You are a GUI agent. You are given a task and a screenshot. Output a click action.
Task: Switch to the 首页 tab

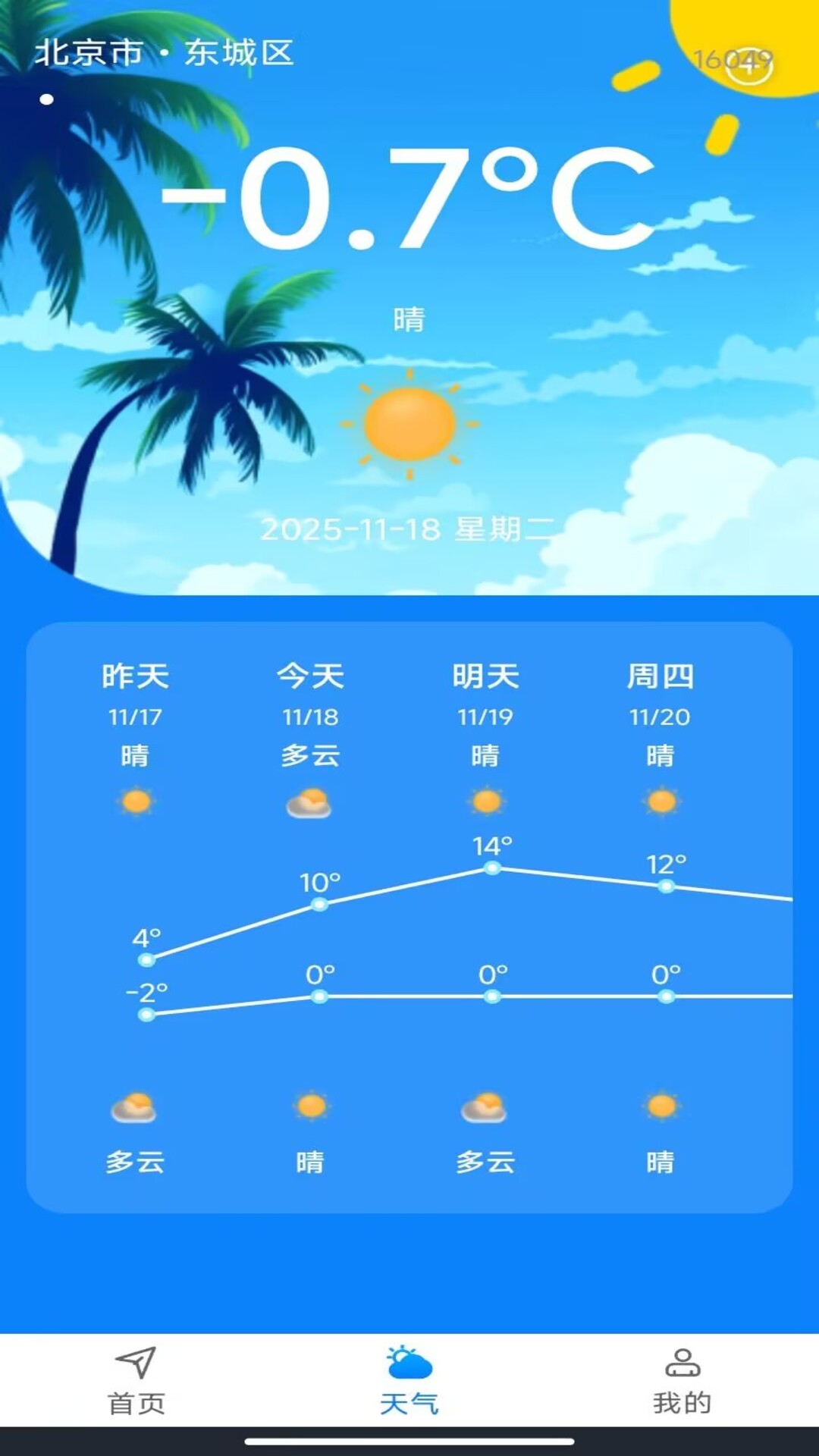coord(136,1382)
